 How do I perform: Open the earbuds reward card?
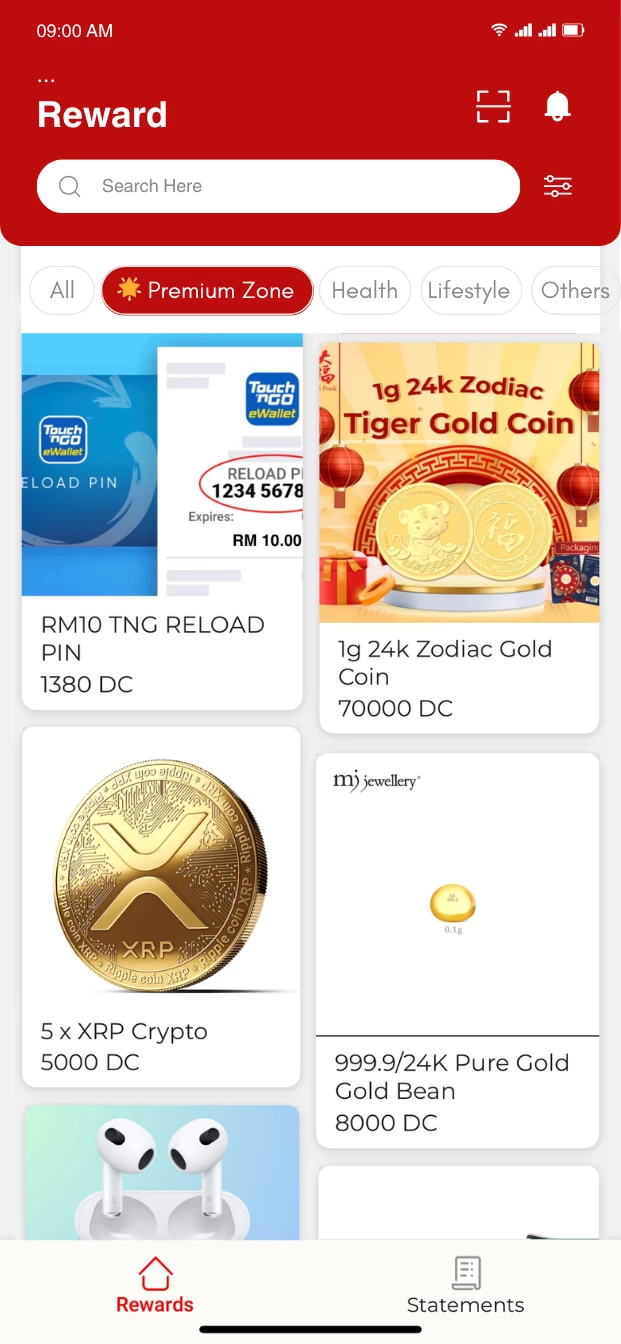coord(161,1172)
